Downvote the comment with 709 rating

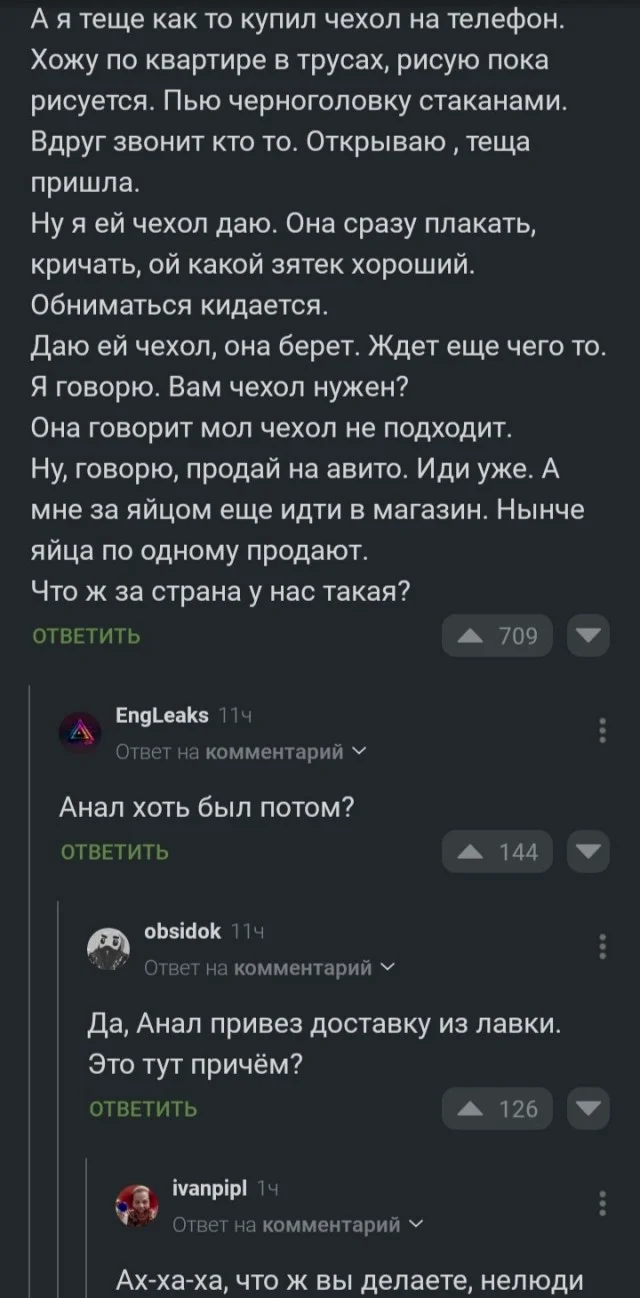587,636
